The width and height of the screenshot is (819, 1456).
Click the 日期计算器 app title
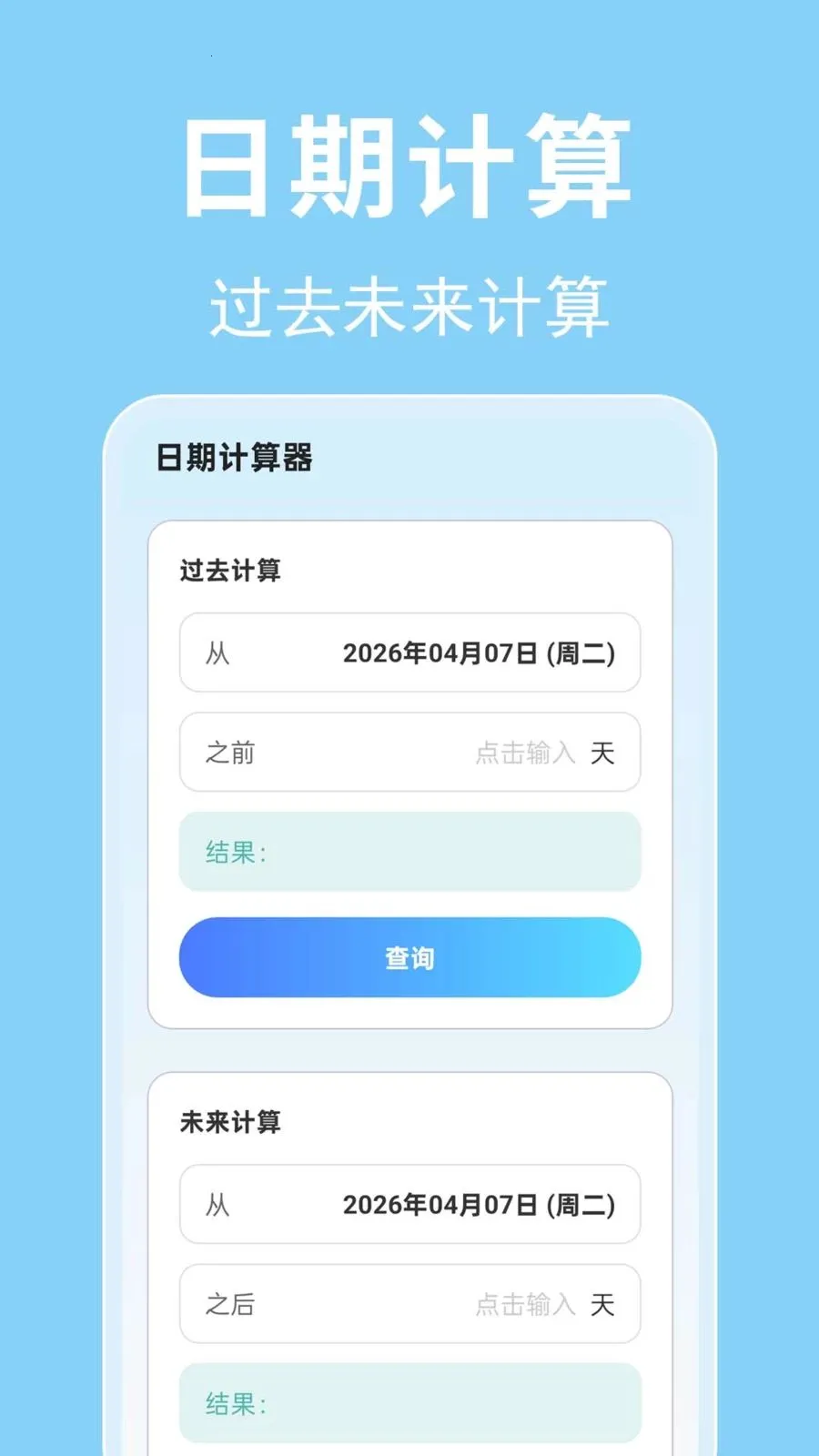coord(233,460)
